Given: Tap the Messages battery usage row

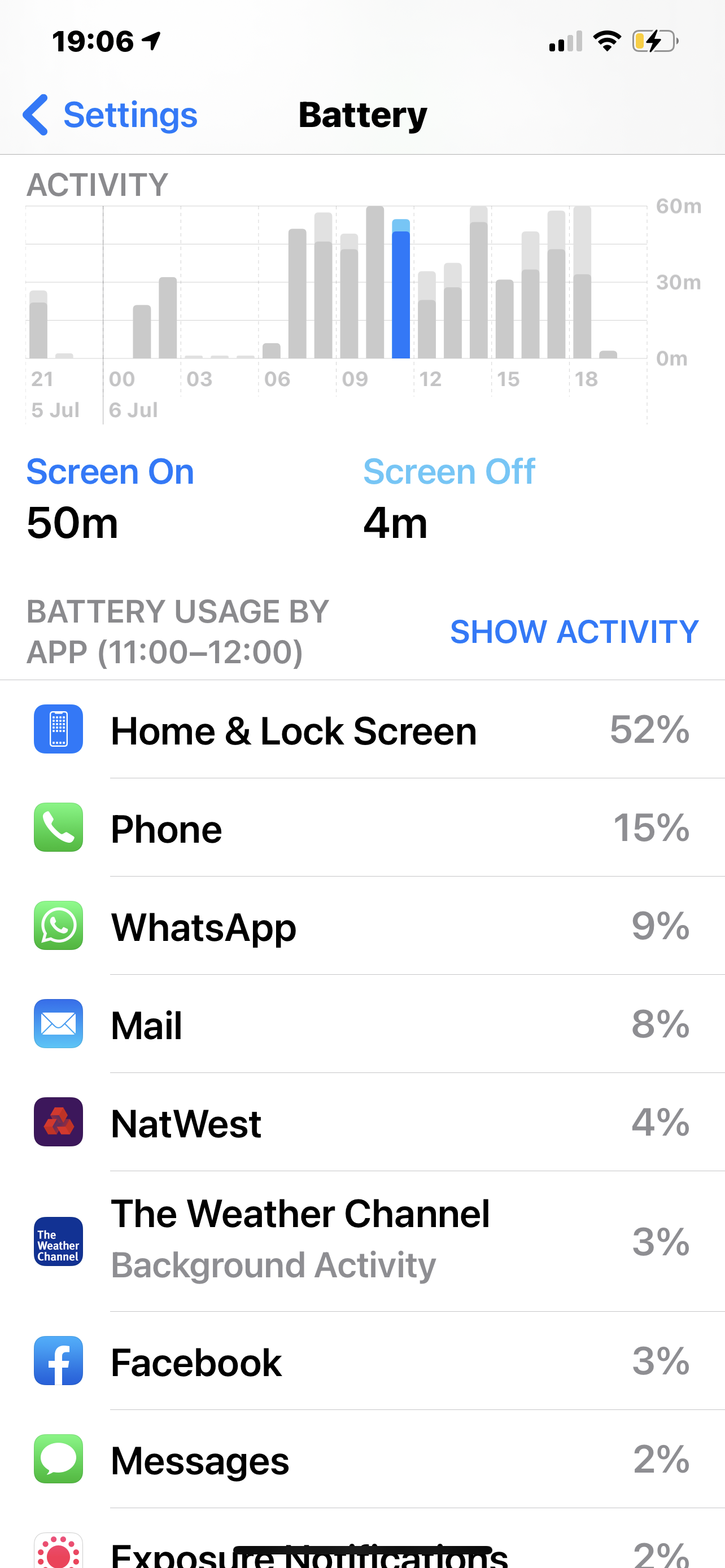Looking at the screenshot, I should point(362,1460).
